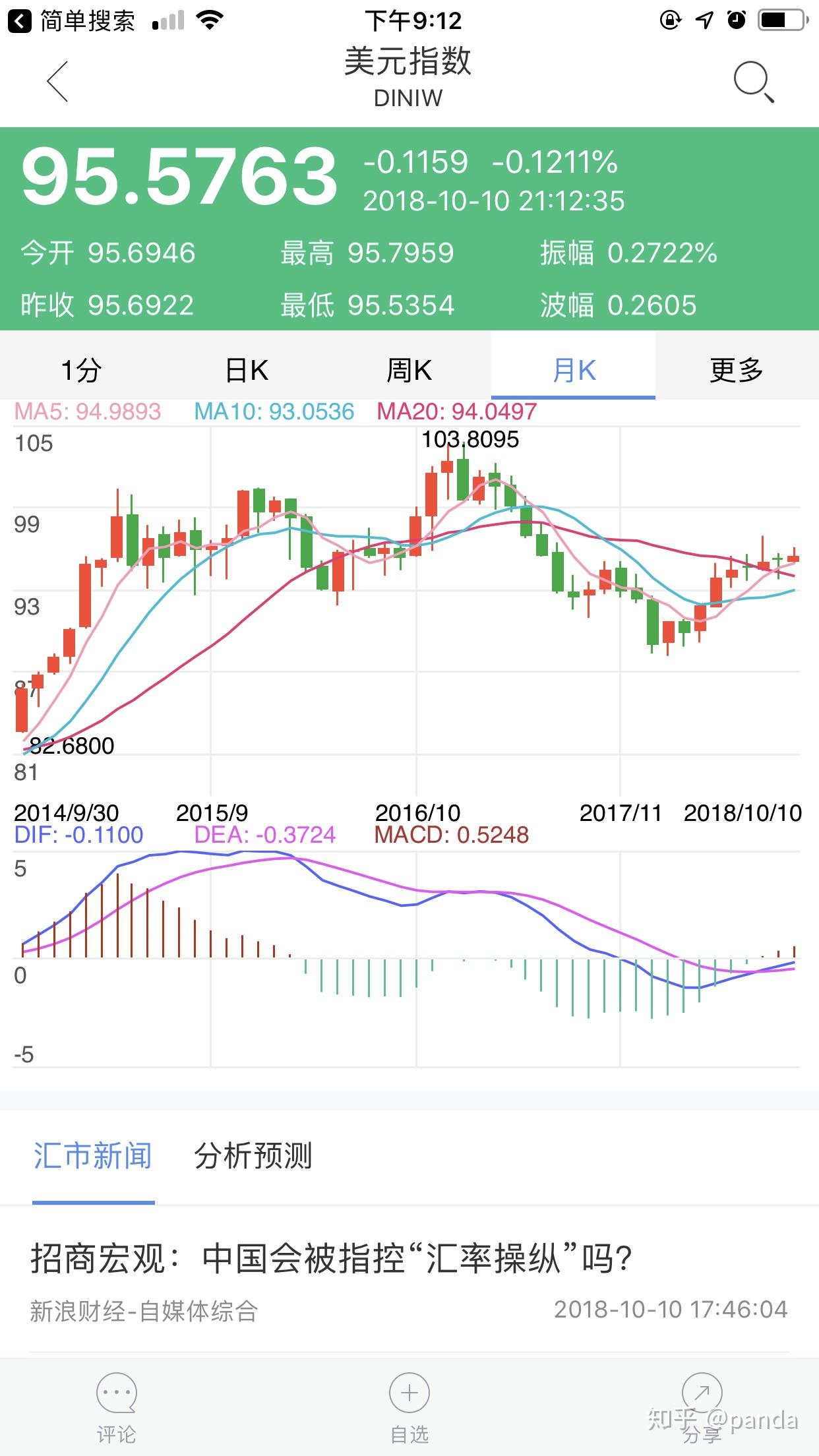Open the 分析预测 tab
The width and height of the screenshot is (819, 1456).
click(x=253, y=1156)
